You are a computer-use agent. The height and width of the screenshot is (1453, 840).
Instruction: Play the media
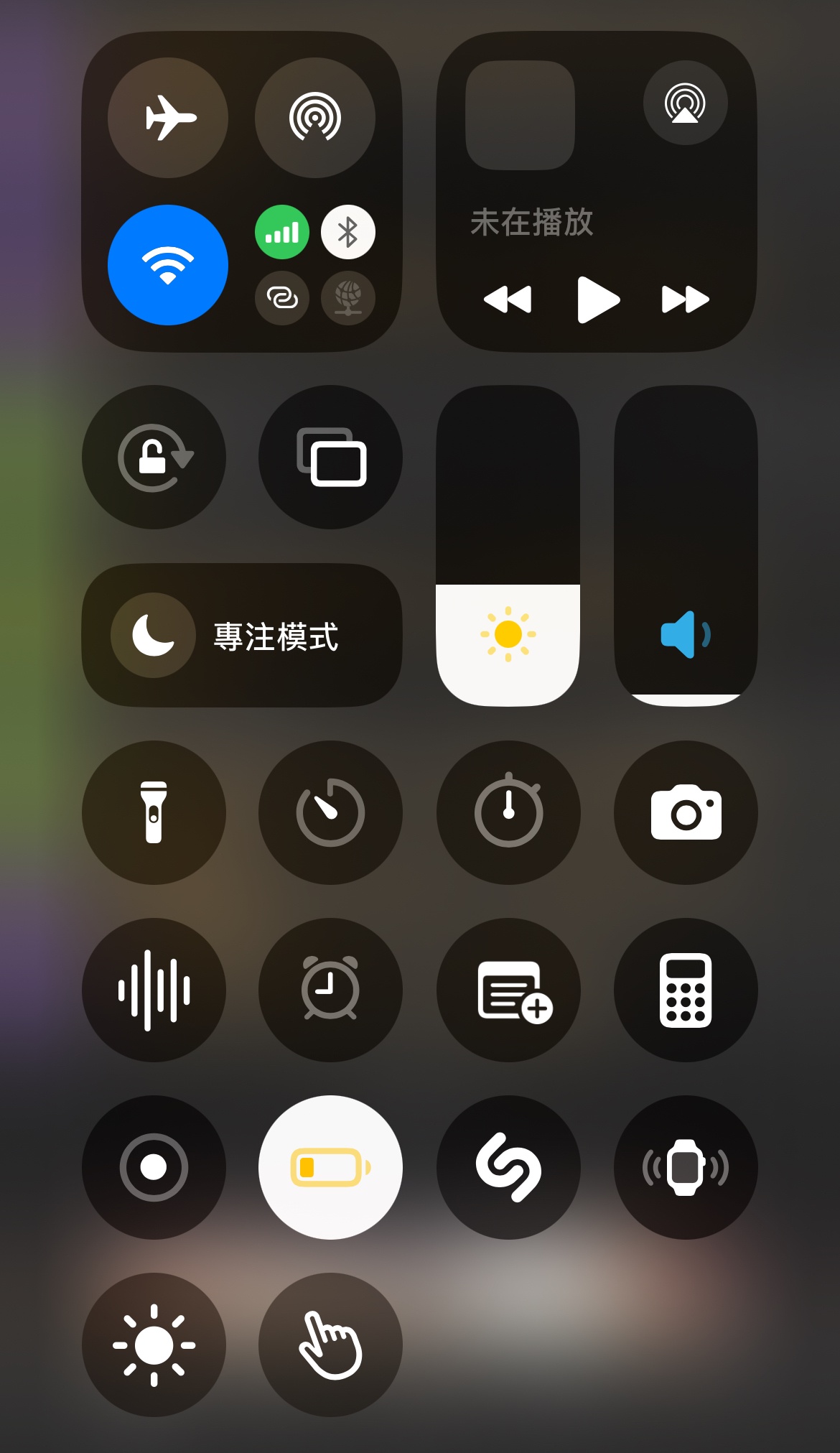[597, 300]
